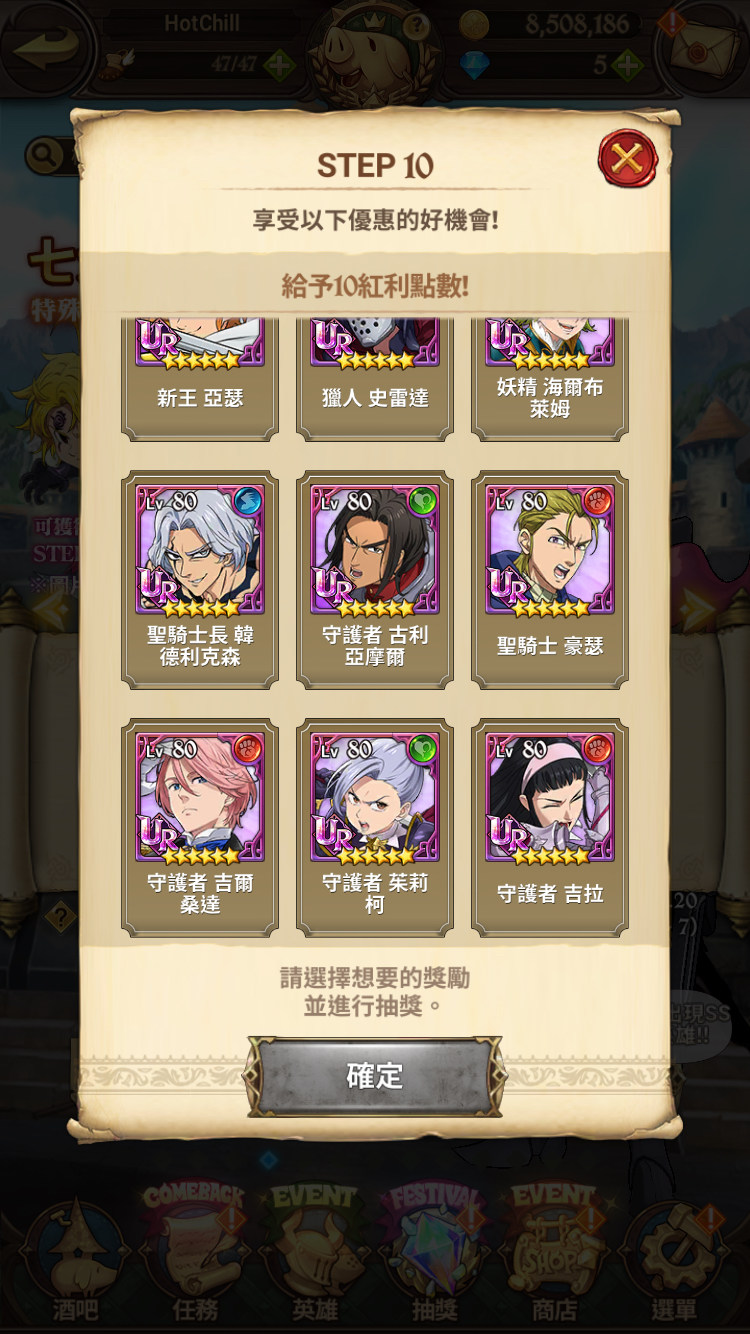Choose hero 守護者 茱莉柯
This screenshot has width=750, height=1334.
(375, 828)
